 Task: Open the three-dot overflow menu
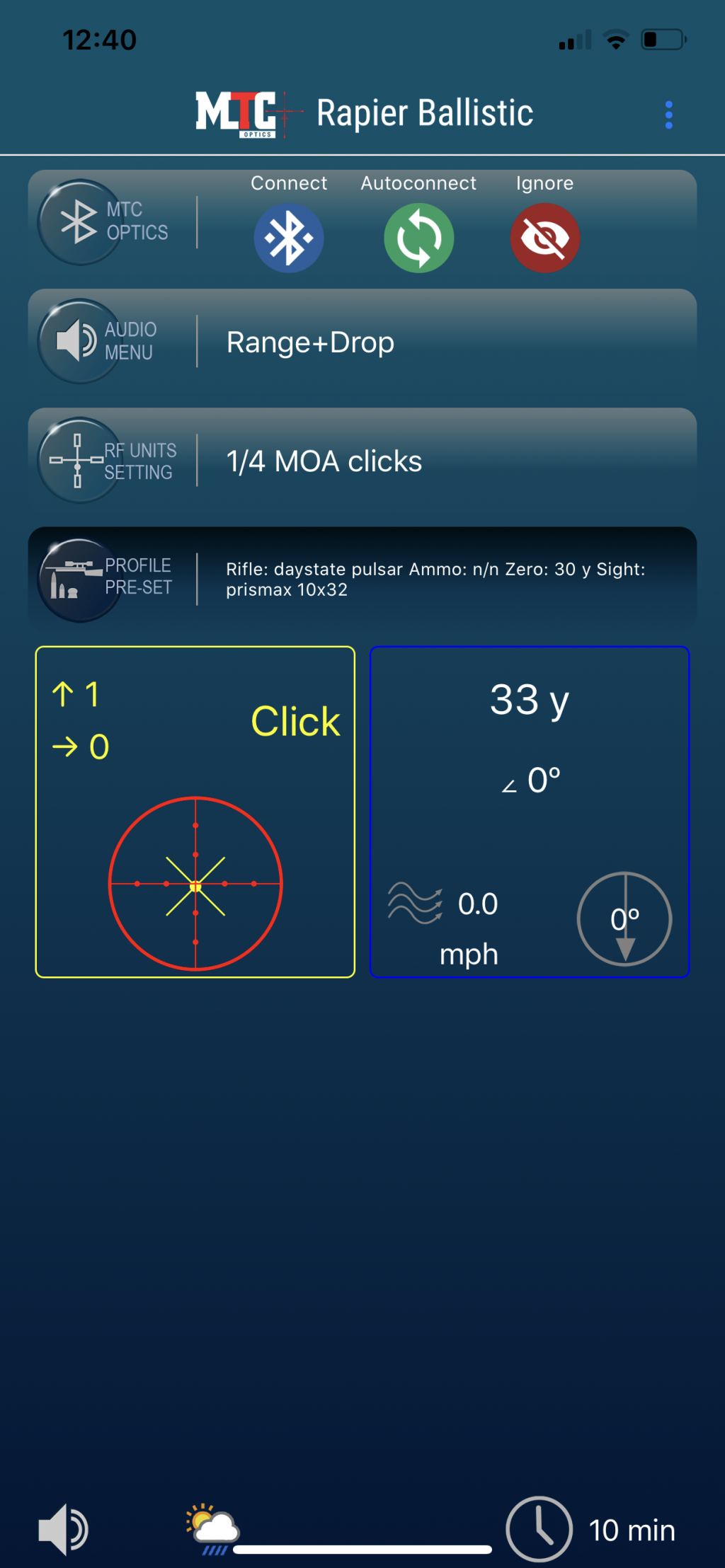tap(668, 115)
